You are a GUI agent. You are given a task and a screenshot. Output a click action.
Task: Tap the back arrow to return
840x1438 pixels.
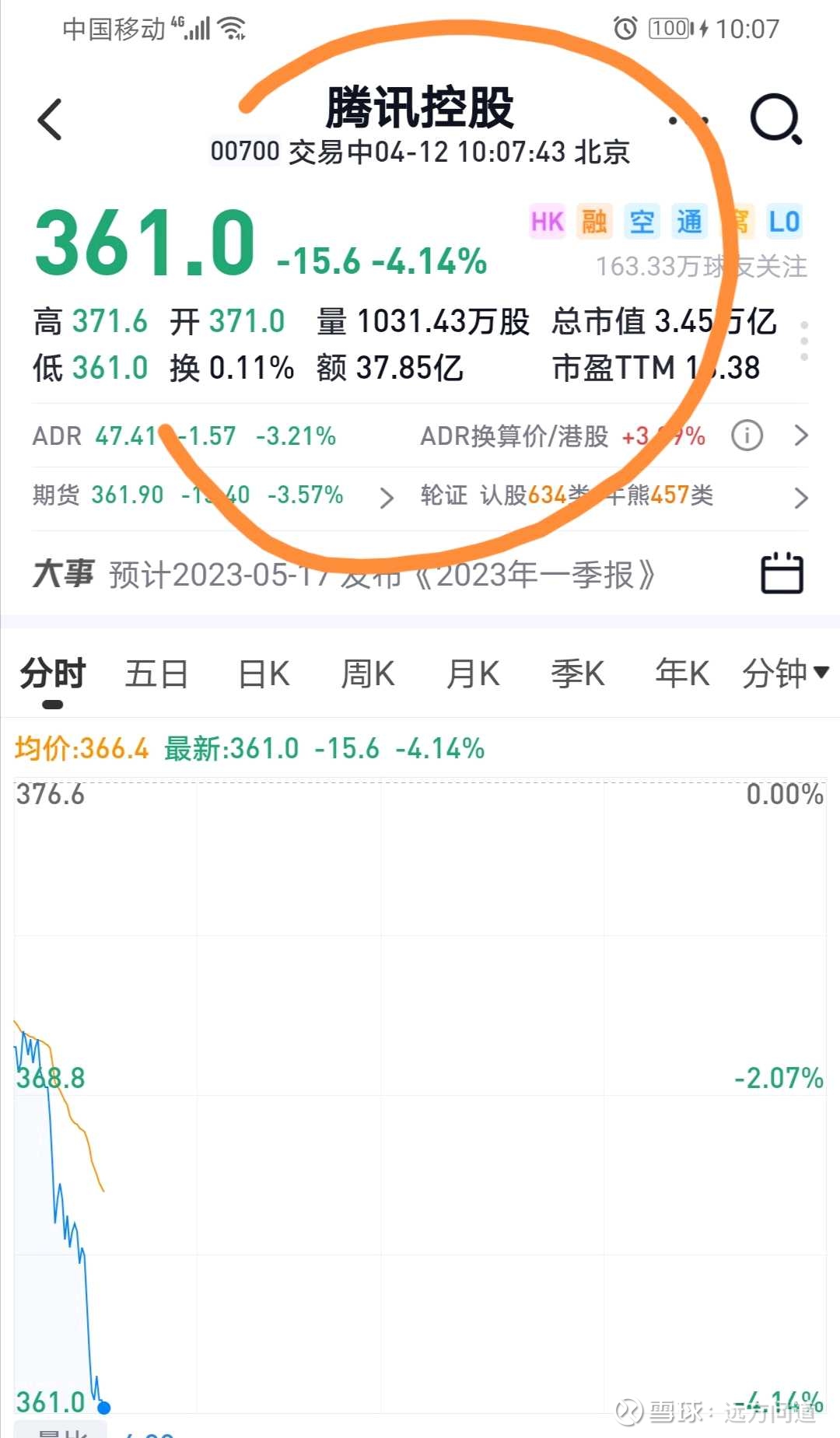coord(49,118)
